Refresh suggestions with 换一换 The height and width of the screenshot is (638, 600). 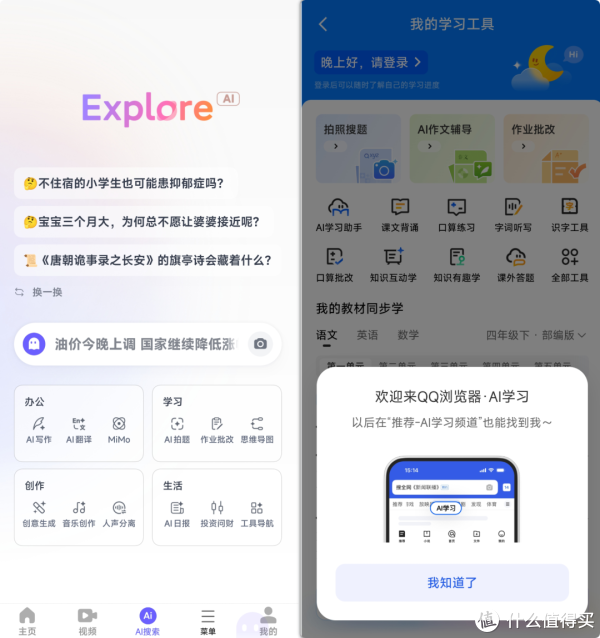39,292
